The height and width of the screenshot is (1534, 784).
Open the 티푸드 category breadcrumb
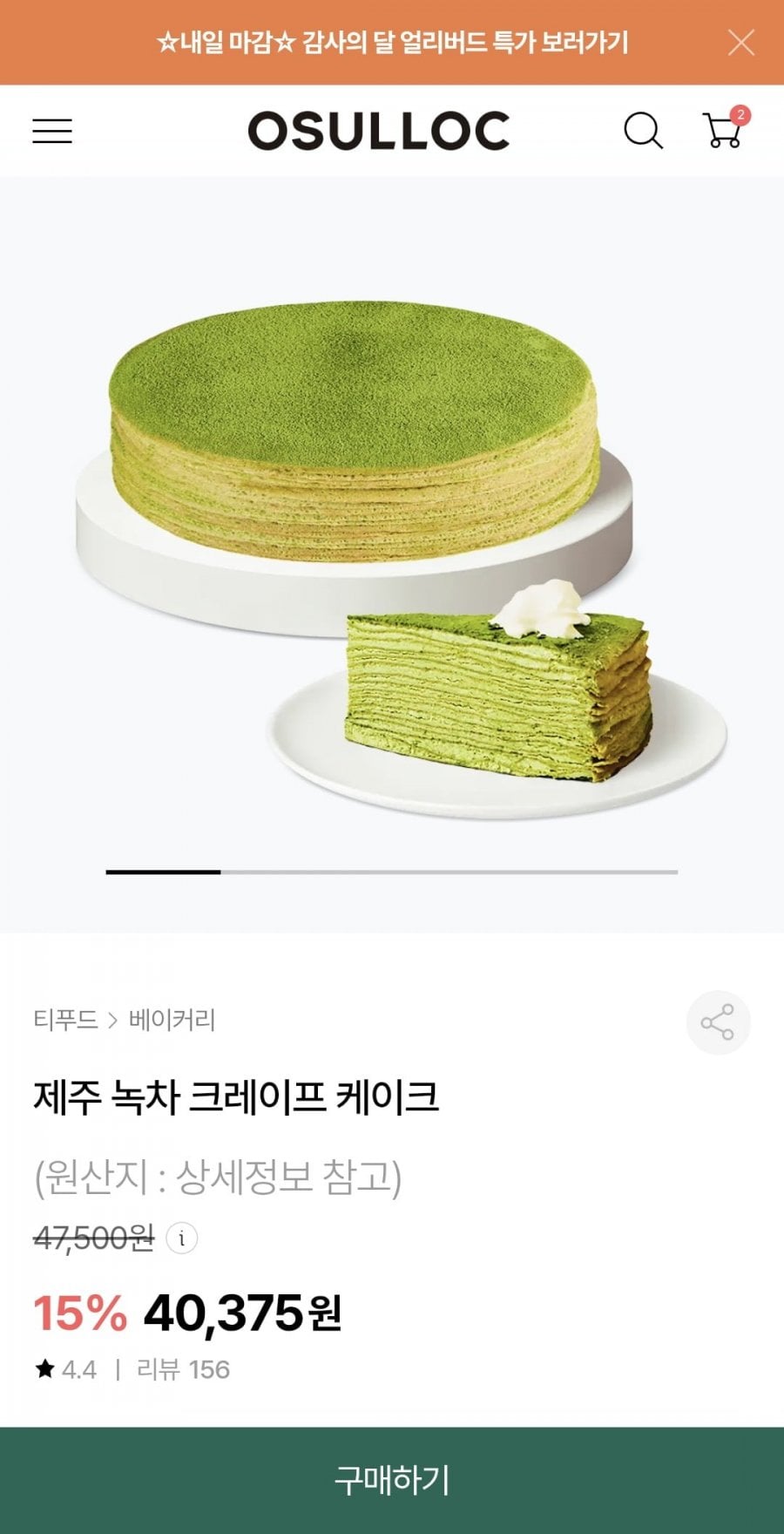tap(65, 1020)
